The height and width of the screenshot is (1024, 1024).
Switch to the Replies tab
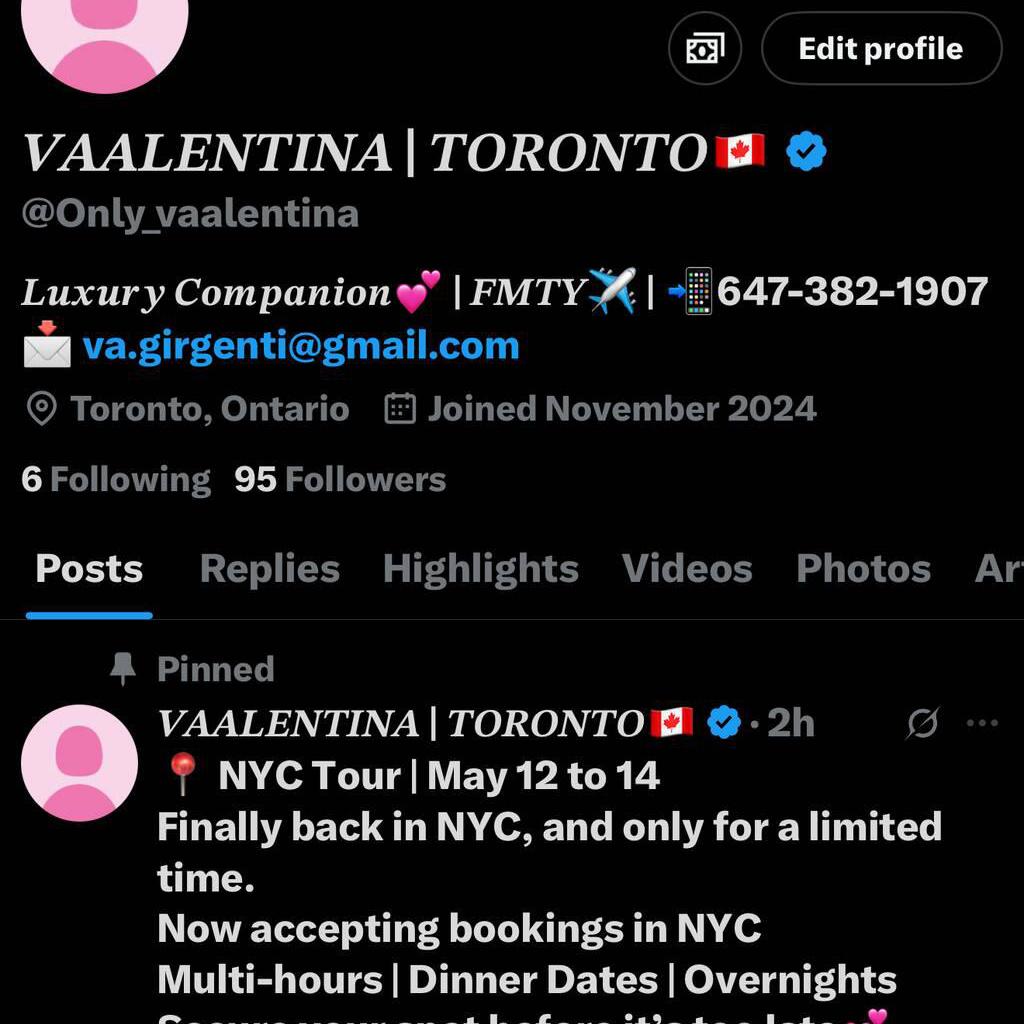(270, 569)
